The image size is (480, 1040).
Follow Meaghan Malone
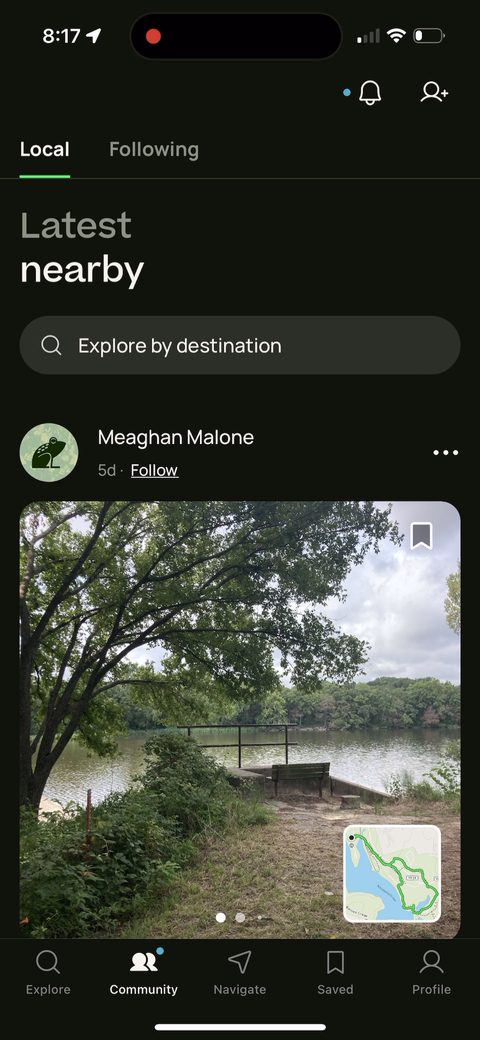click(154, 470)
